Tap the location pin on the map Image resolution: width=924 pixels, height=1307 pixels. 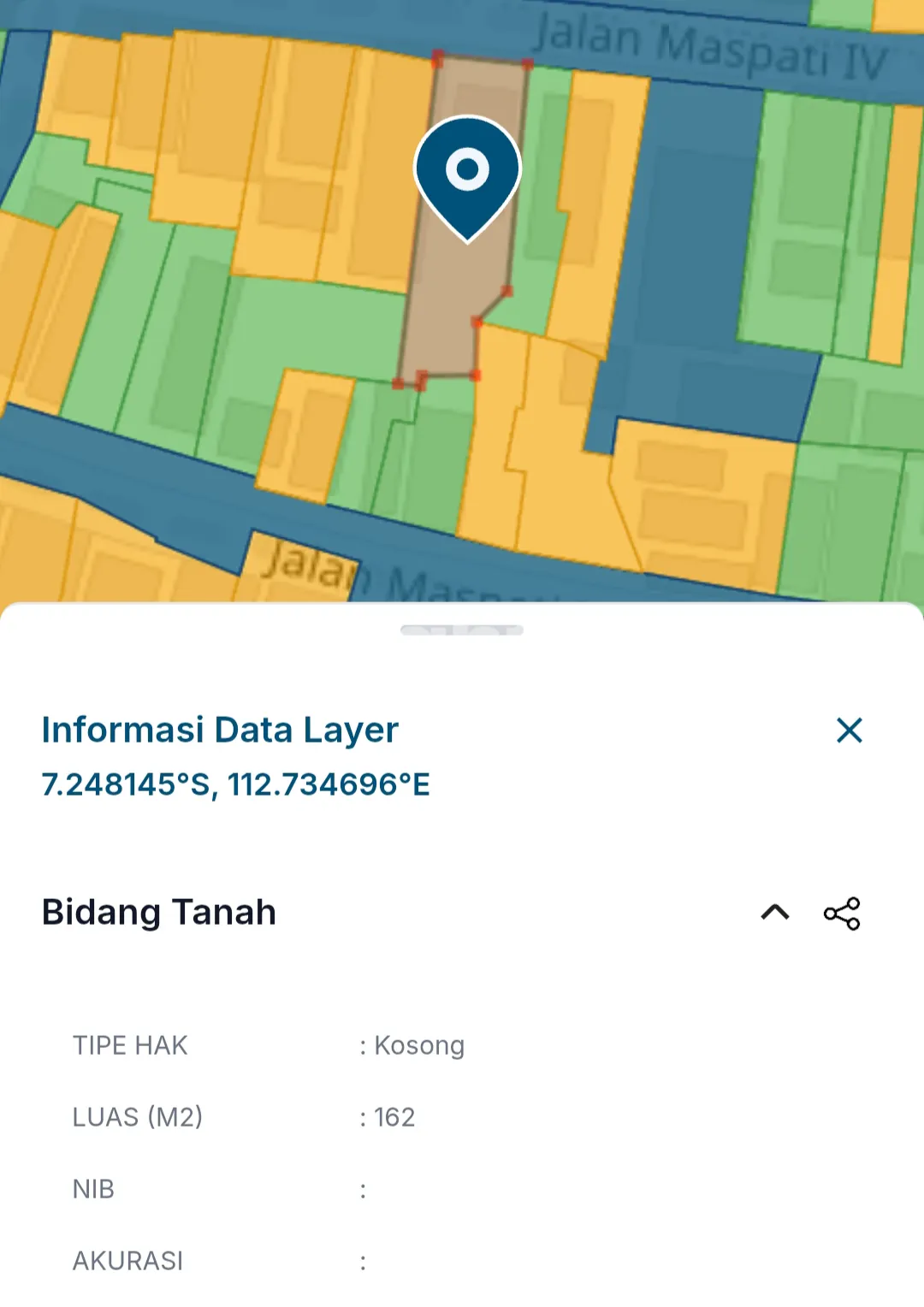(x=467, y=174)
